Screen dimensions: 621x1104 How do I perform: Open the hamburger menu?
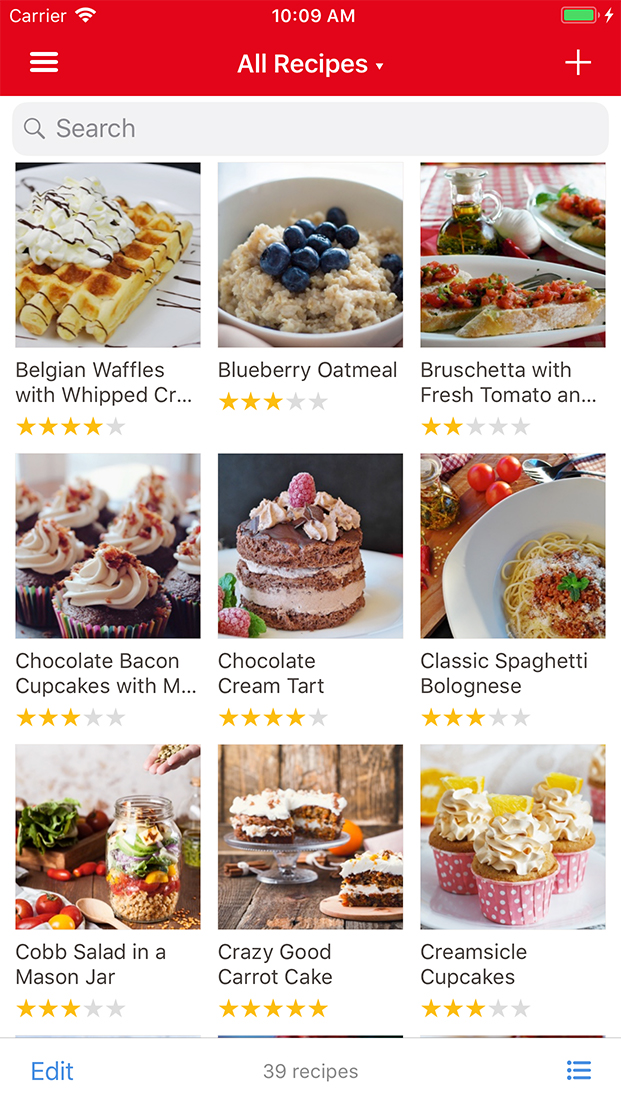click(x=44, y=63)
